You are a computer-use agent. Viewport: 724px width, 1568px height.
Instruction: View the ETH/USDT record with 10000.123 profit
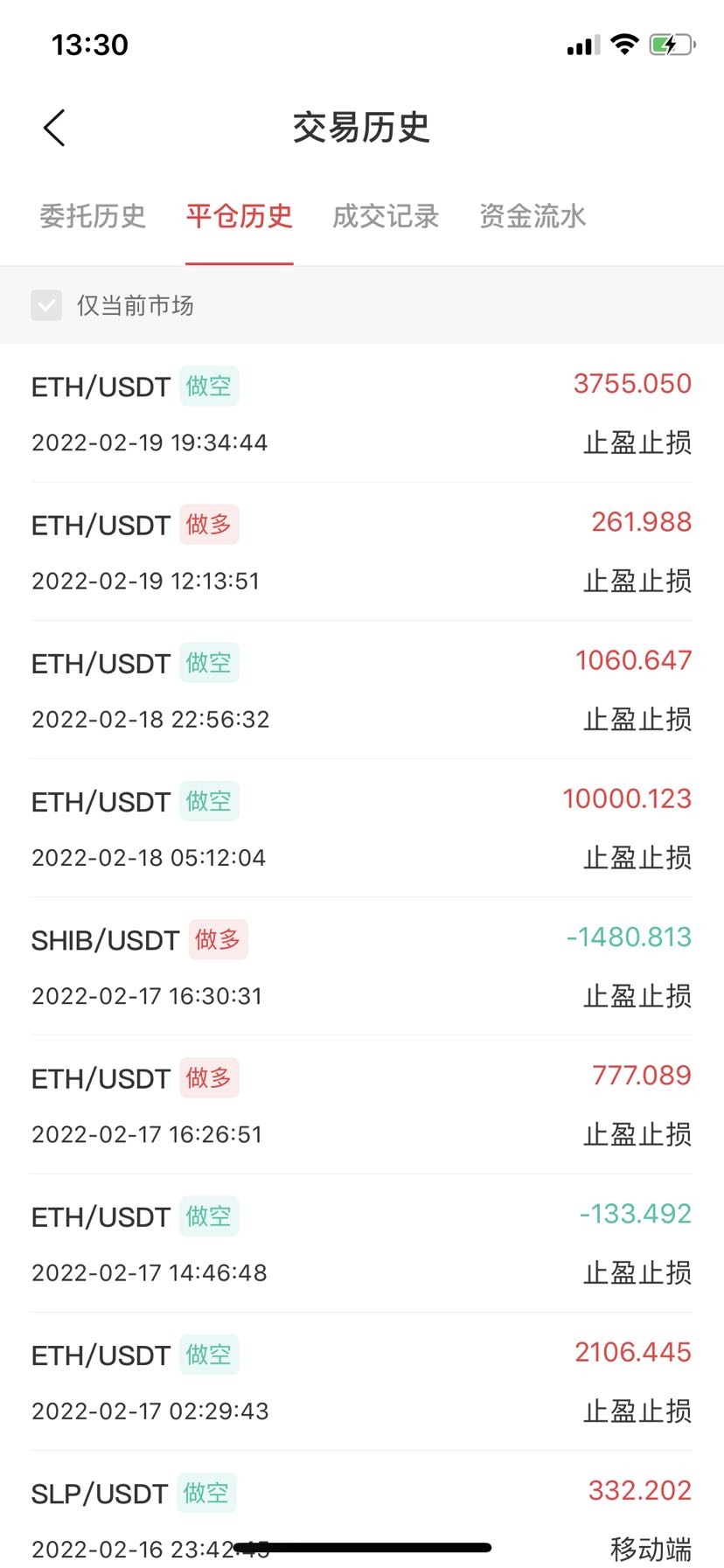[x=361, y=827]
